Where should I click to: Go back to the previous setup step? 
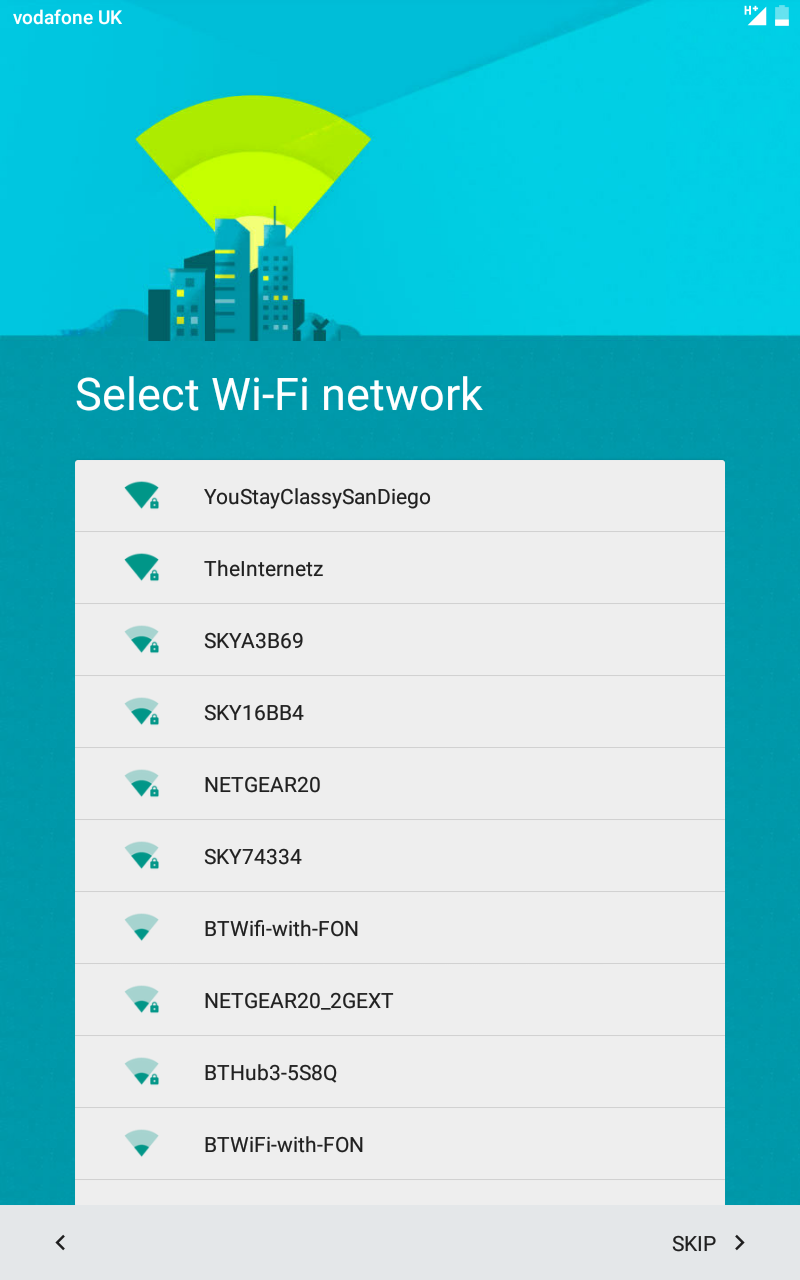coord(60,1243)
